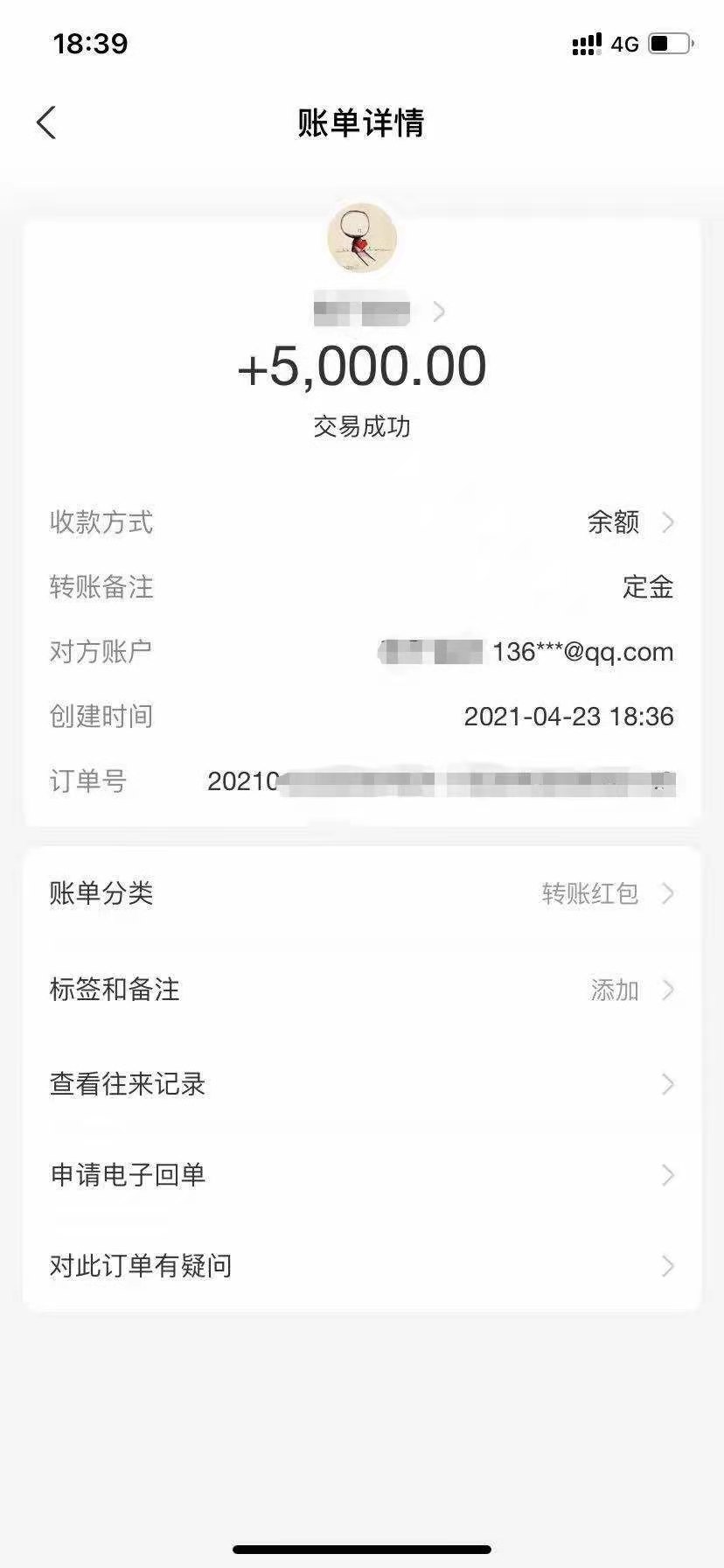This screenshot has height=1568, width=724.
Task: Tap the back arrow to exit bill details
Action: pyautogui.click(x=45, y=122)
